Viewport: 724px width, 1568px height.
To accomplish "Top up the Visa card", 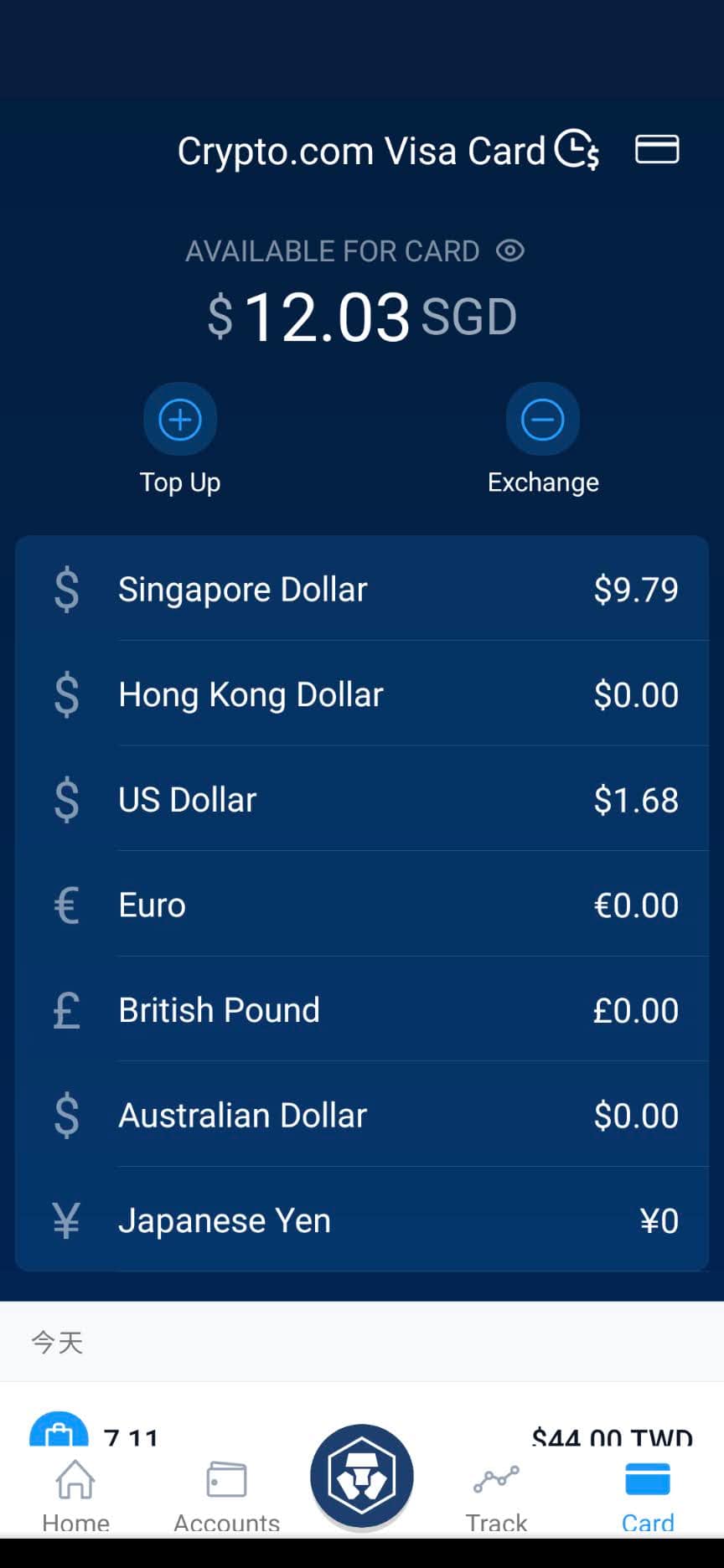I will [180, 420].
